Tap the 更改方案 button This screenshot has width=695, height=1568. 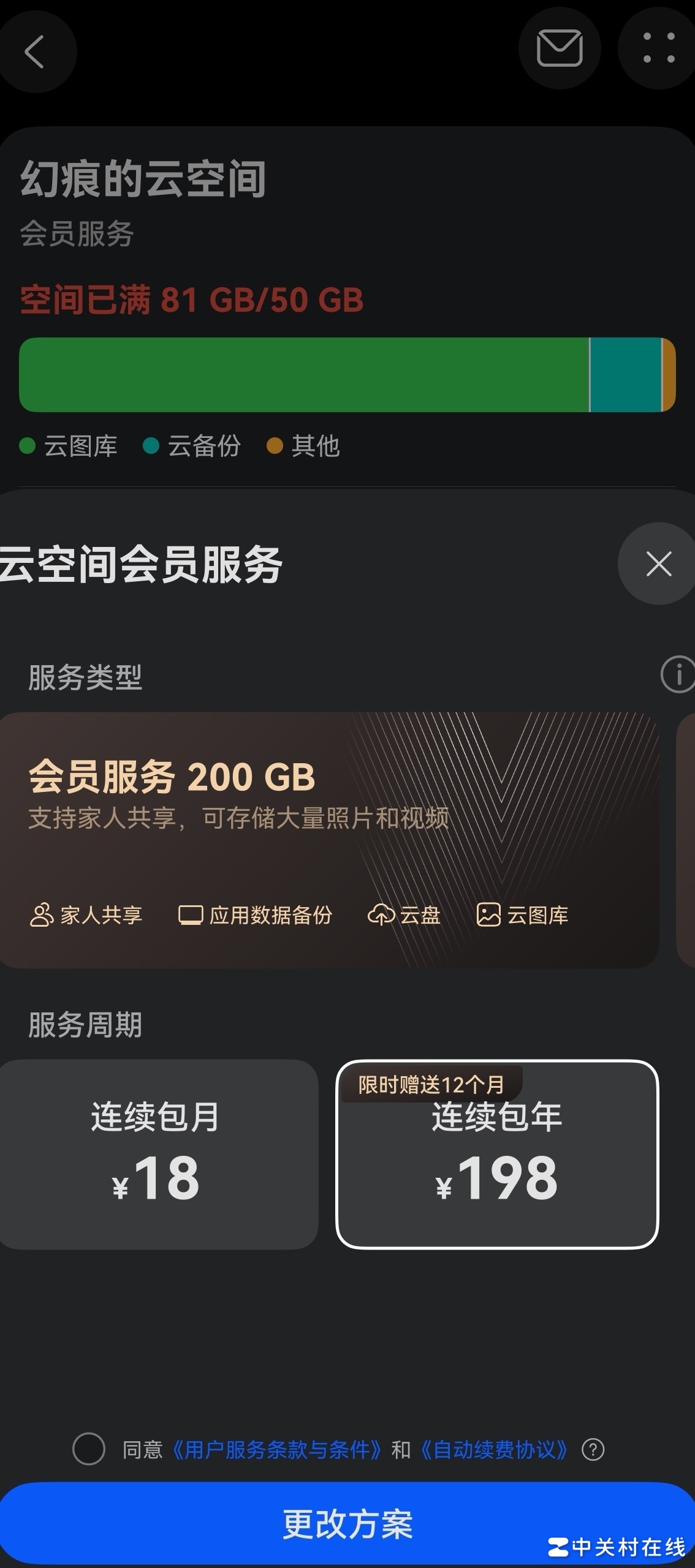tap(347, 1523)
